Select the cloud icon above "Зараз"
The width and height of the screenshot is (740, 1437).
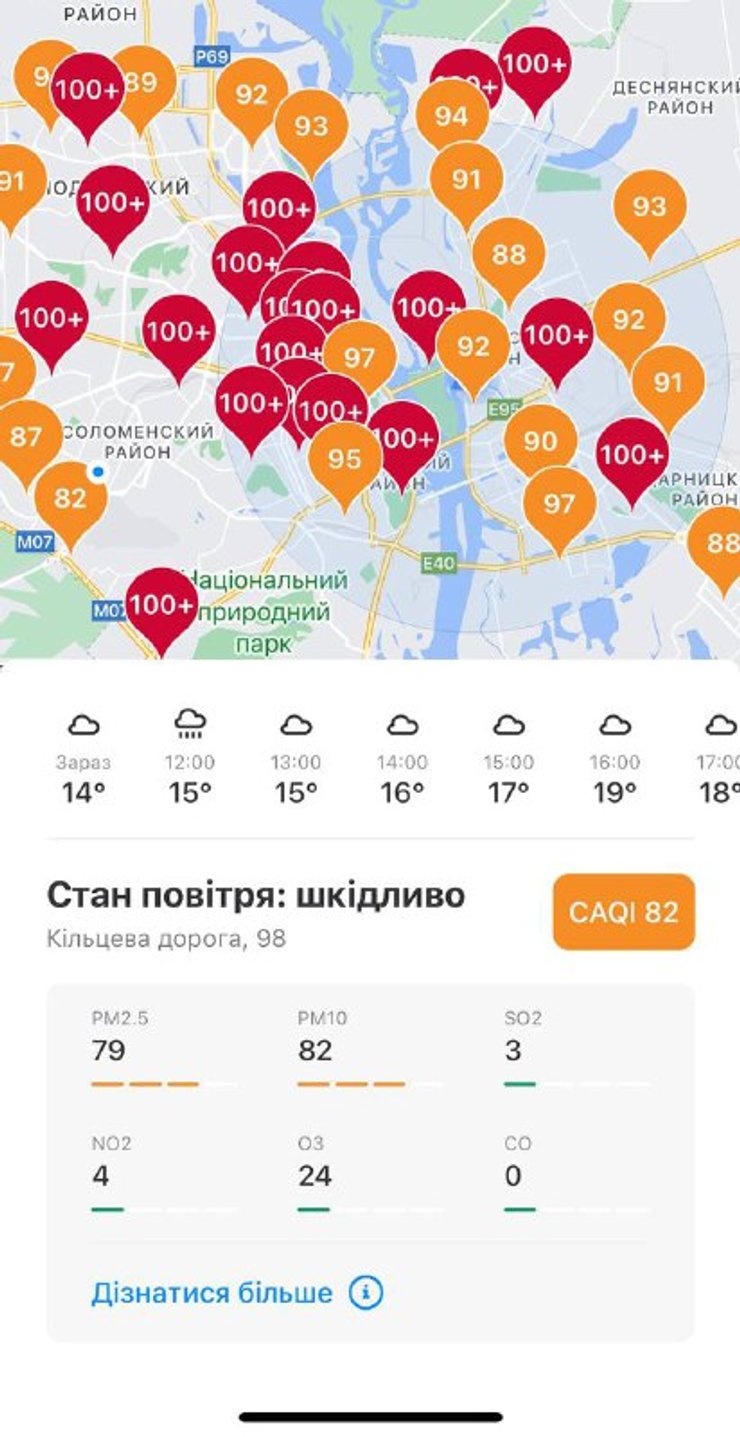pyautogui.click(x=83, y=723)
